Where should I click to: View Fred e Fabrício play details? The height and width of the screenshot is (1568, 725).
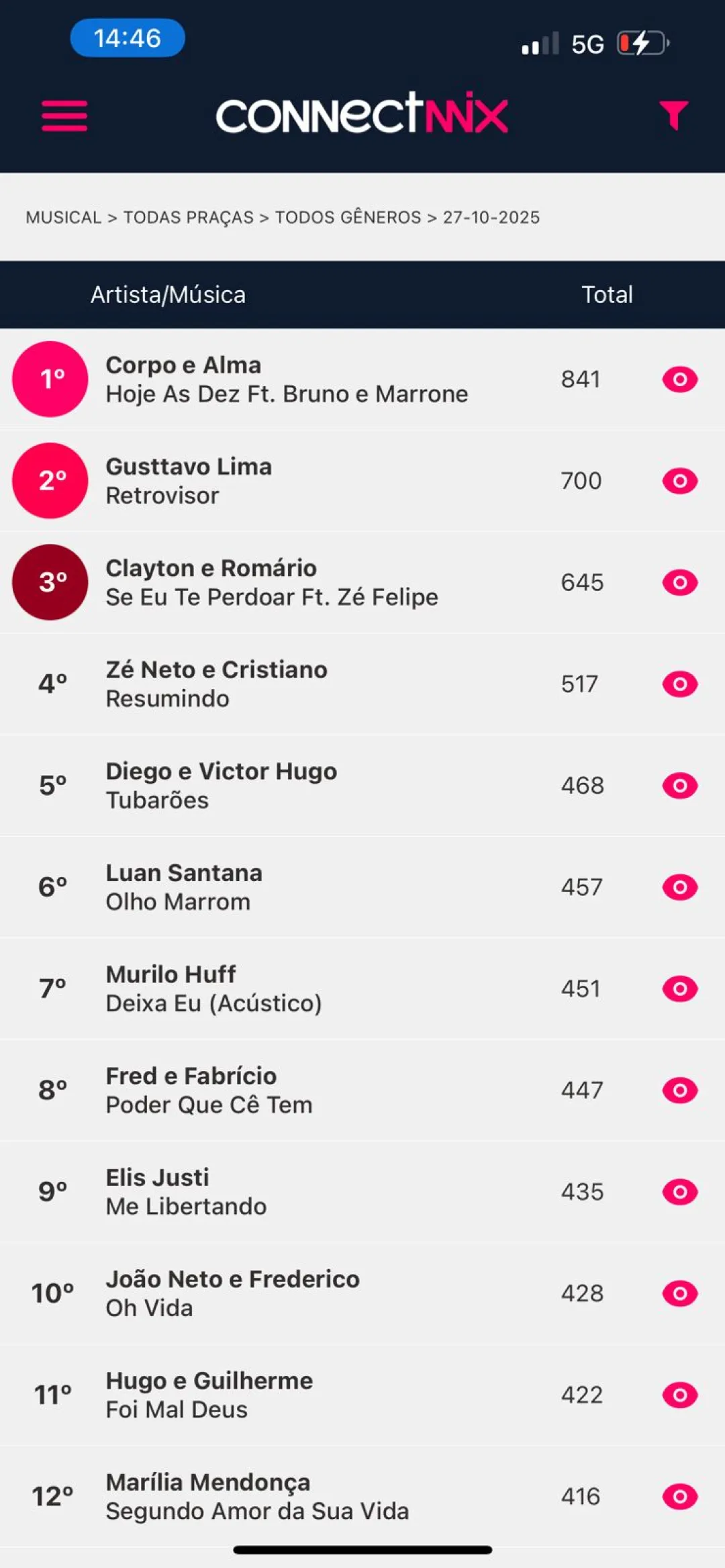tap(679, 1090)
